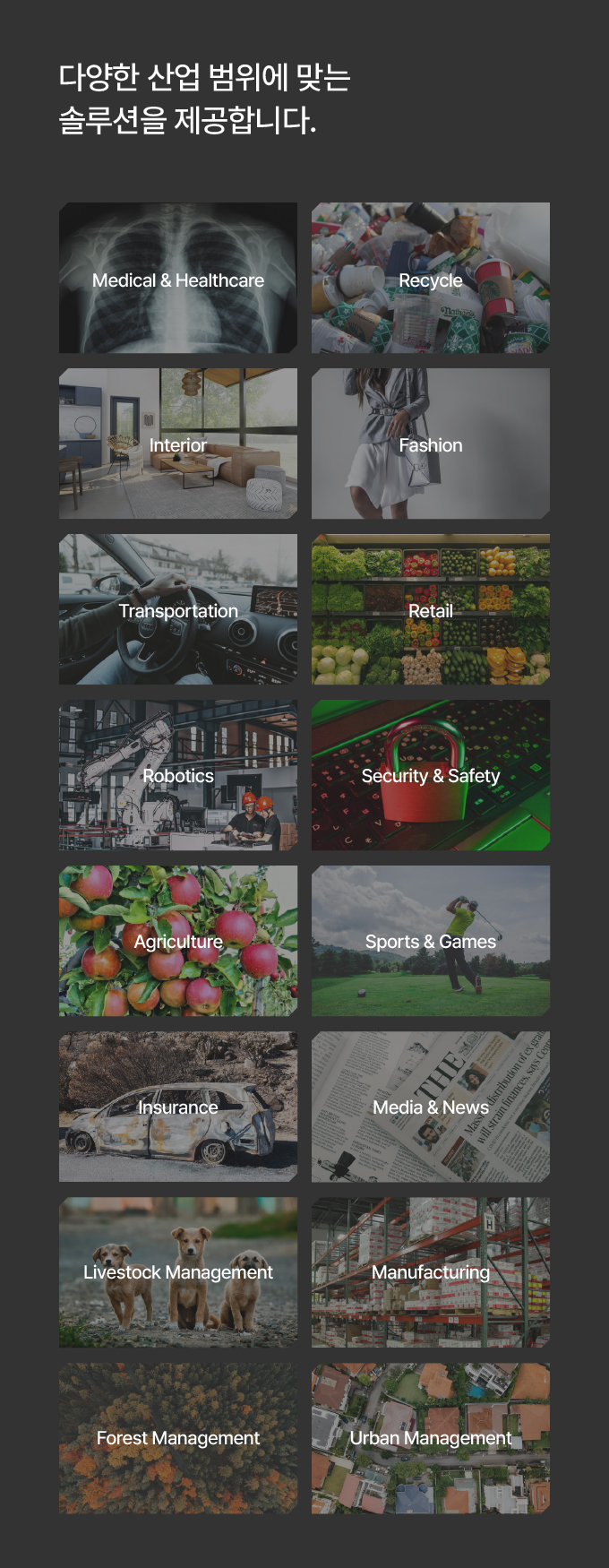Tap the Media & News card
Screen dimensions: 609x1568
(431, 1107)
